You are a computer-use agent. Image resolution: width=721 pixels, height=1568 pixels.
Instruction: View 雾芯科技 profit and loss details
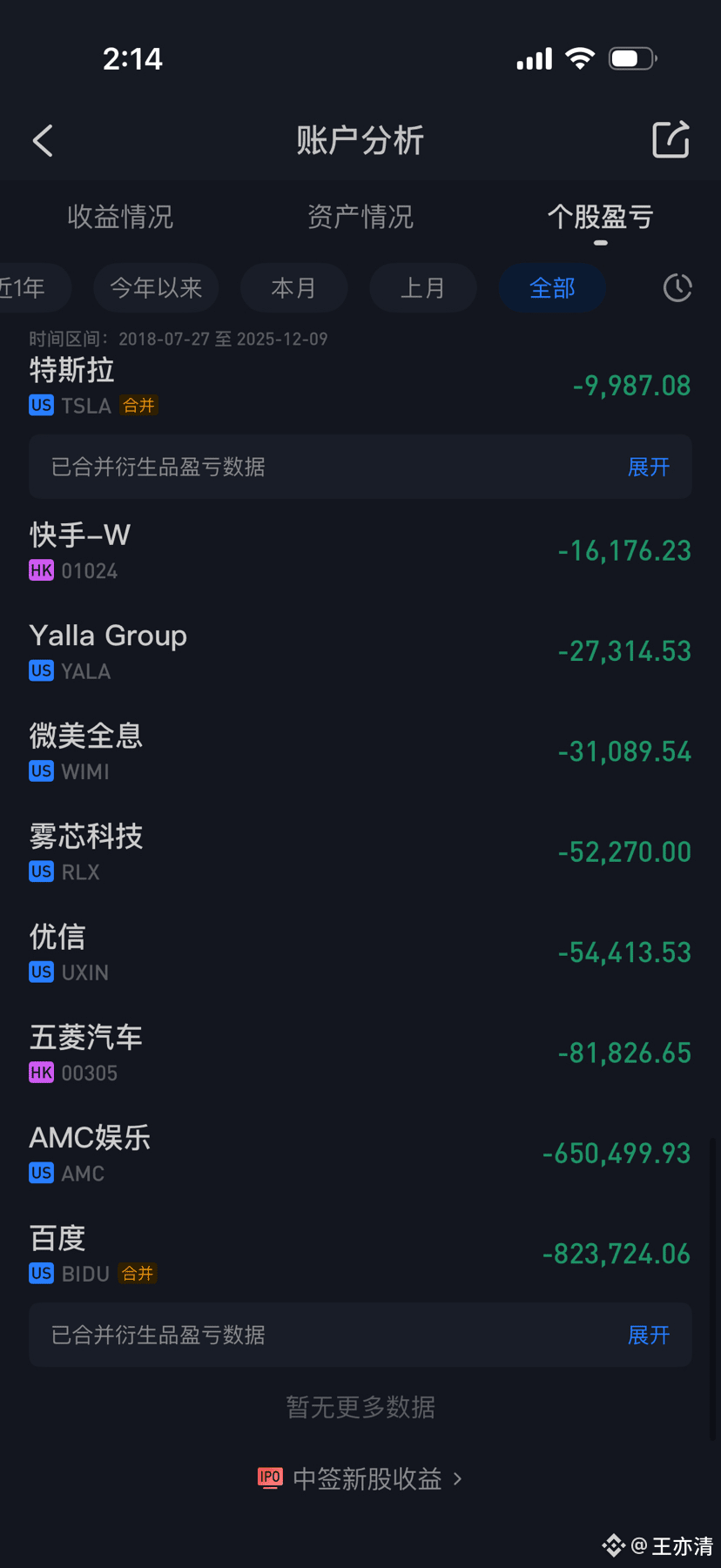pos(360,852)
